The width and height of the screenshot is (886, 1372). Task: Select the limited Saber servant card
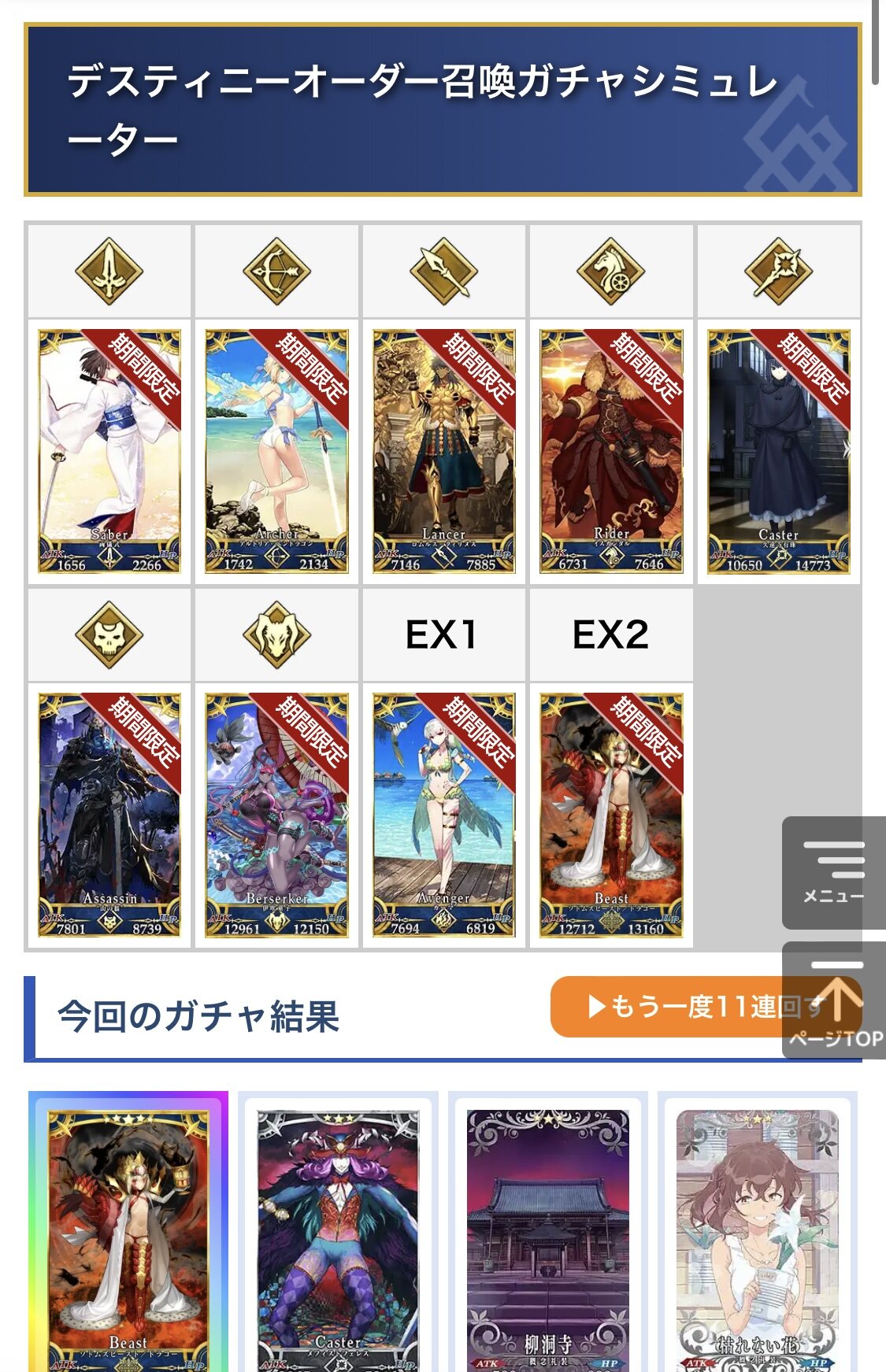[109, 451]
